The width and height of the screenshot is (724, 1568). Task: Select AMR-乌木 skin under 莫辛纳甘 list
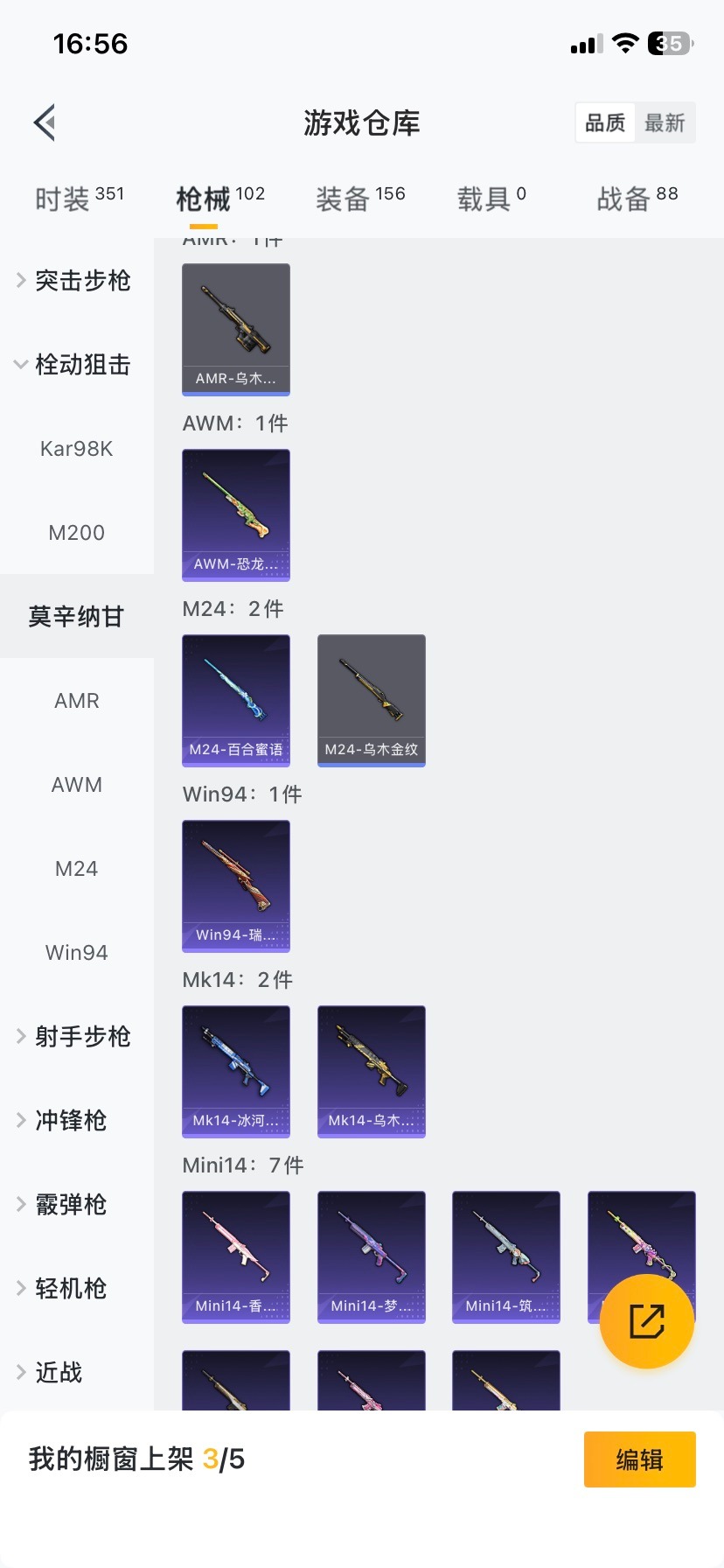[235, 330]
